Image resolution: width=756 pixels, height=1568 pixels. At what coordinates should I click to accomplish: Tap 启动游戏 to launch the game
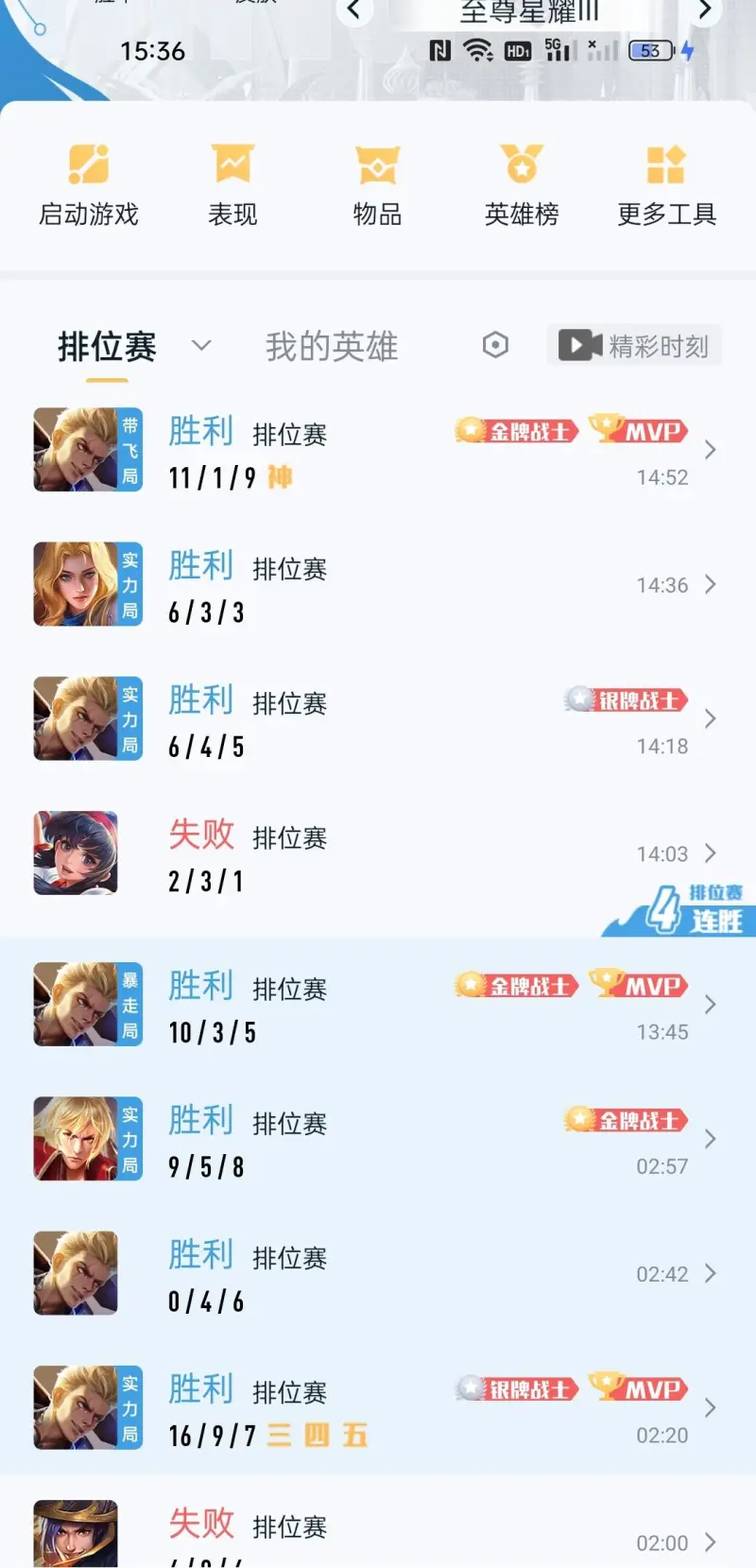[x=89, y=186]
